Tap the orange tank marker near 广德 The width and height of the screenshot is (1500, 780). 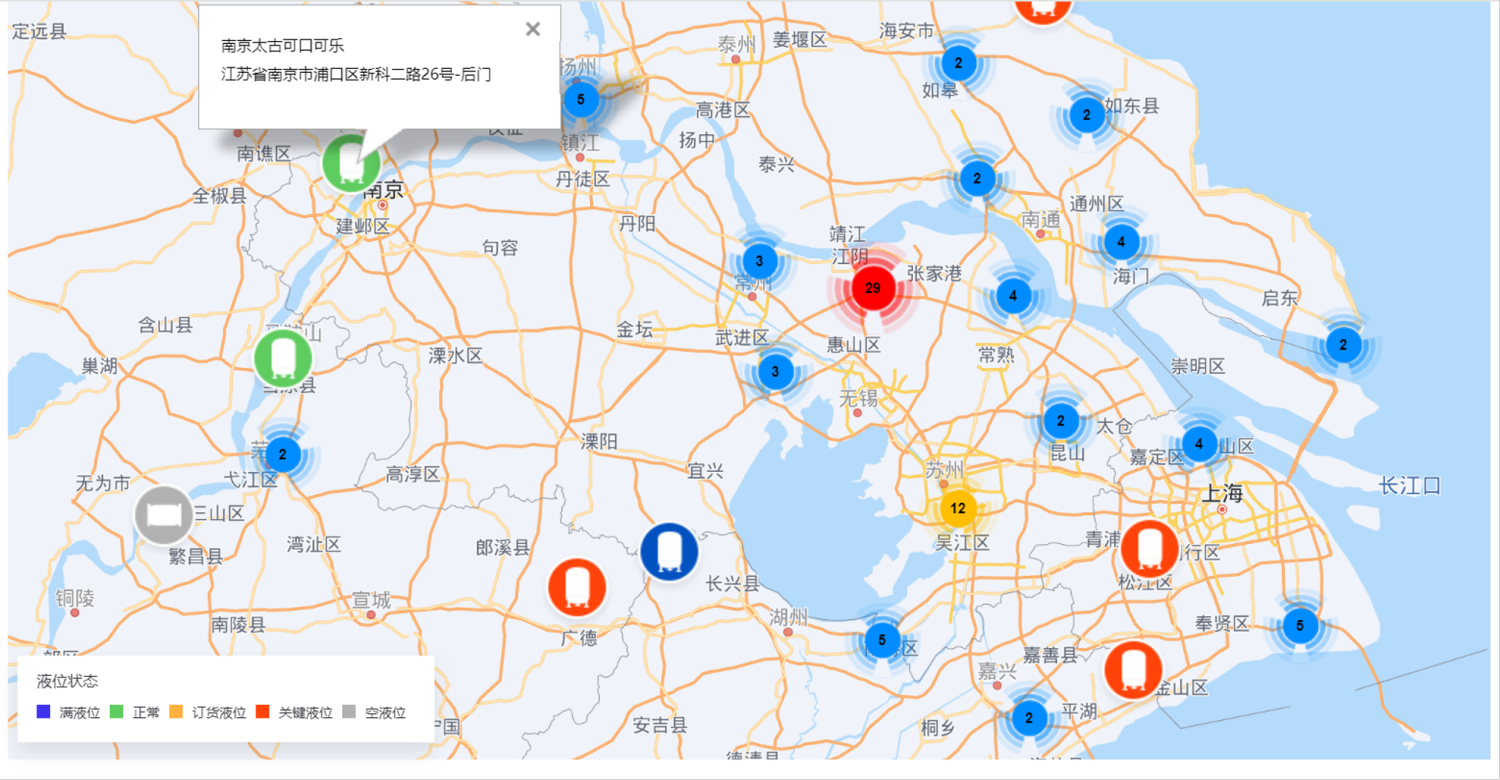point(577,587)
